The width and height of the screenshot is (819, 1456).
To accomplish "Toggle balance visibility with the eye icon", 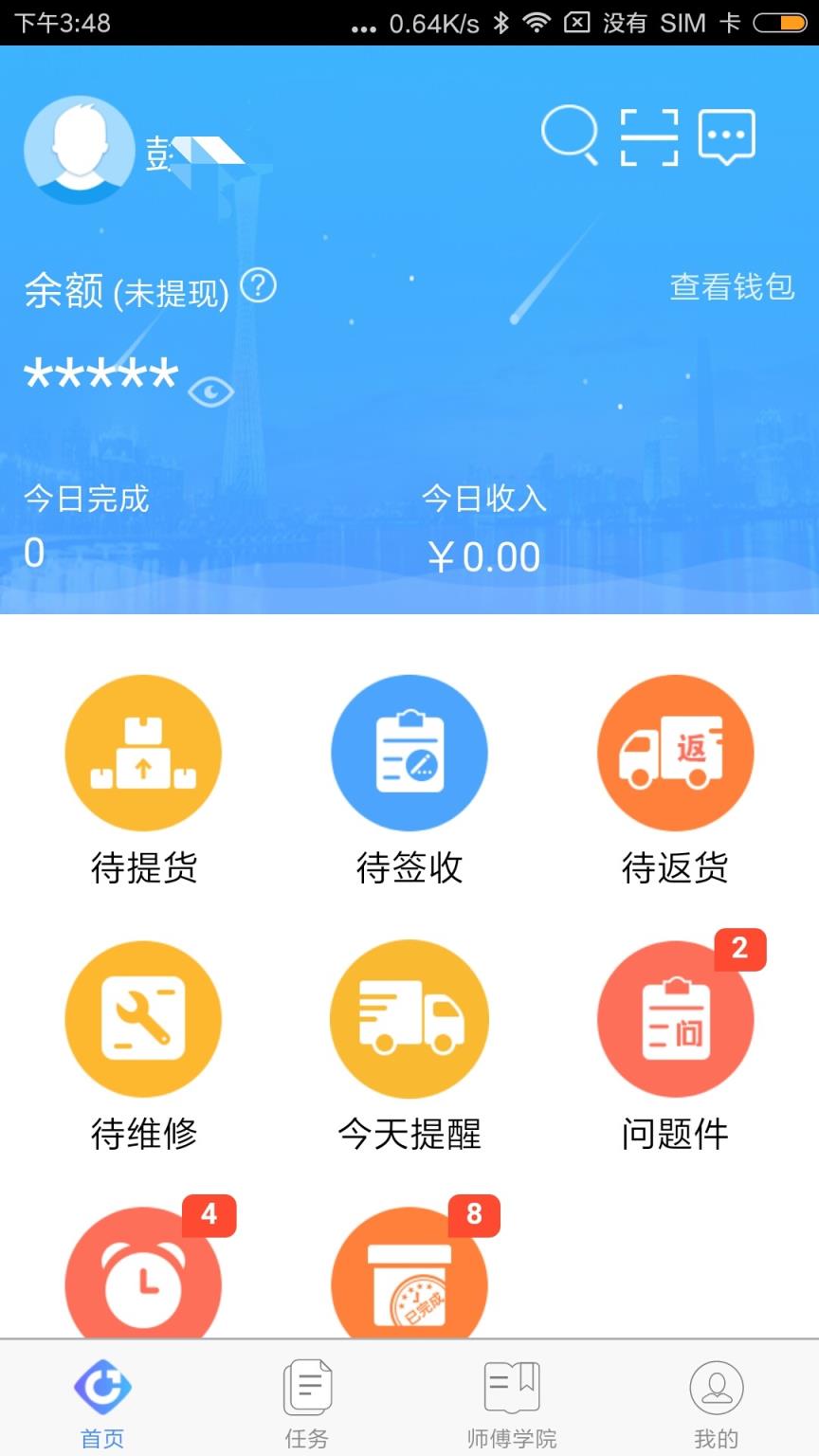I will pos(210,391).
